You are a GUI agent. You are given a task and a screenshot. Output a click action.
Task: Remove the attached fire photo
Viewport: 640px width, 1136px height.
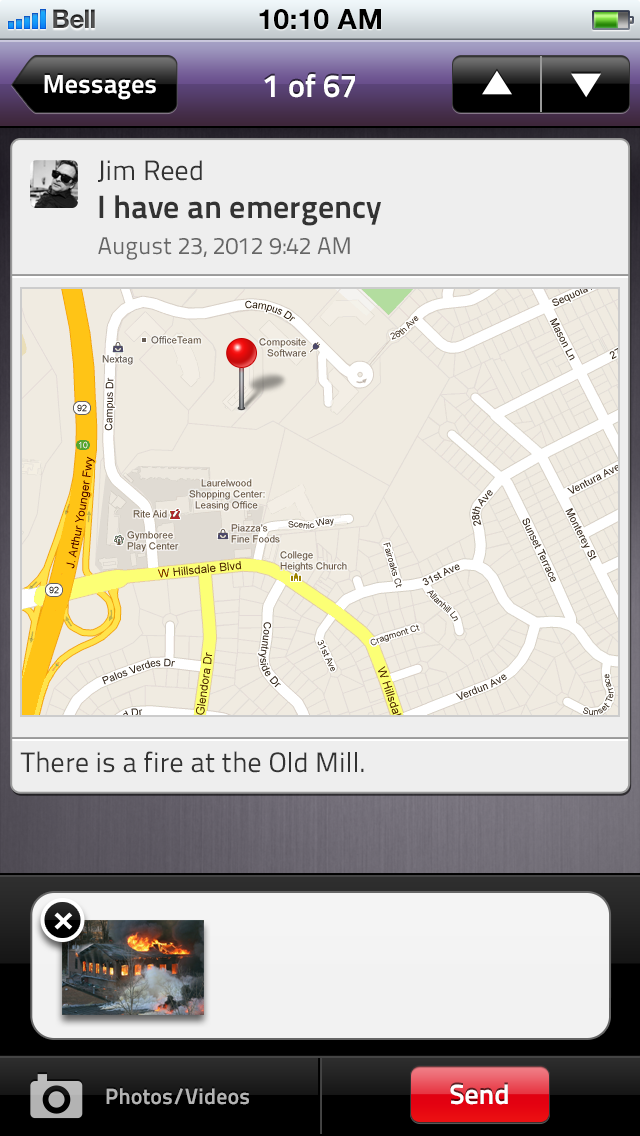(63, 921)
